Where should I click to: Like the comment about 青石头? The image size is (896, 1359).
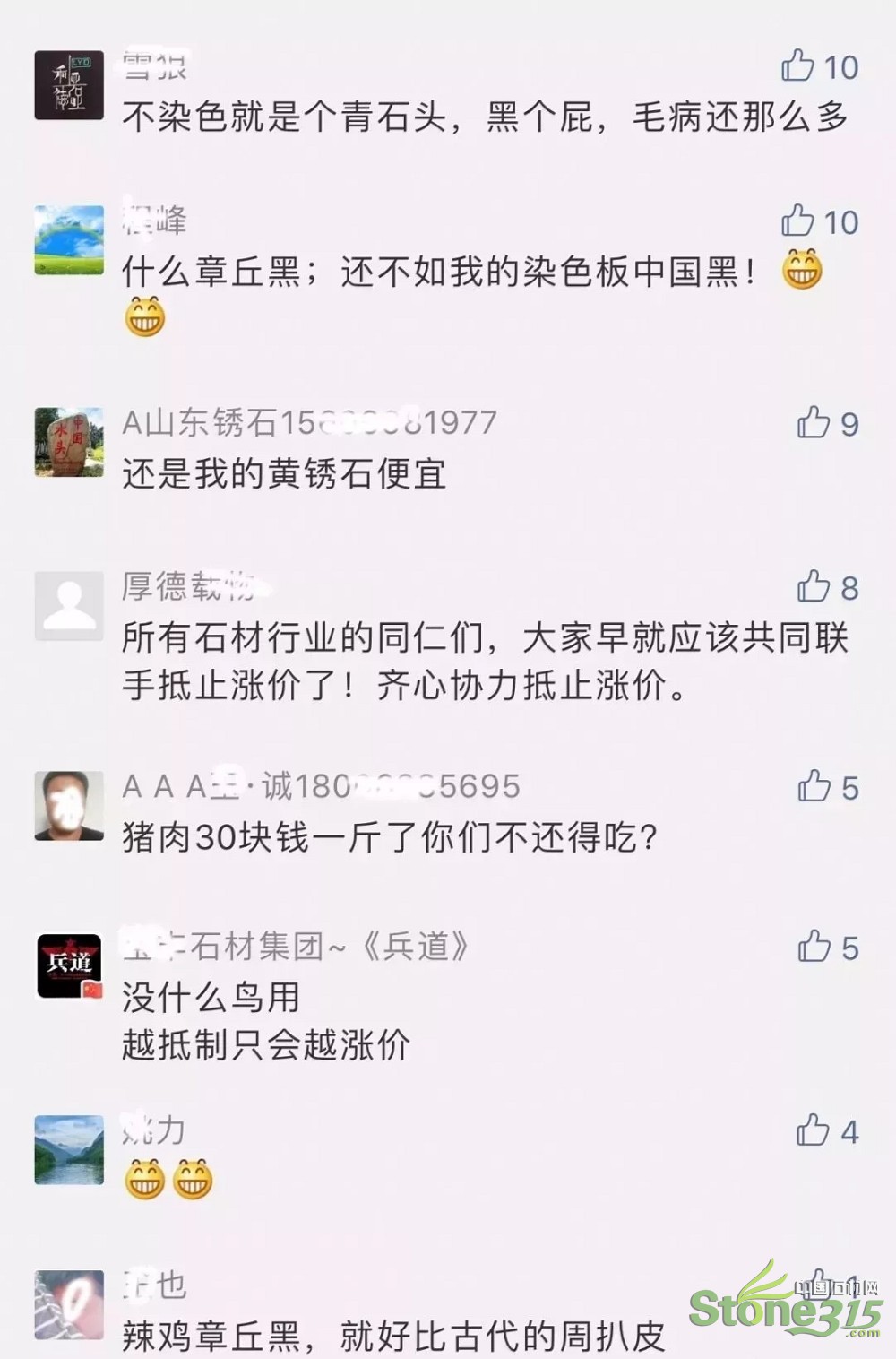[797, 66]
